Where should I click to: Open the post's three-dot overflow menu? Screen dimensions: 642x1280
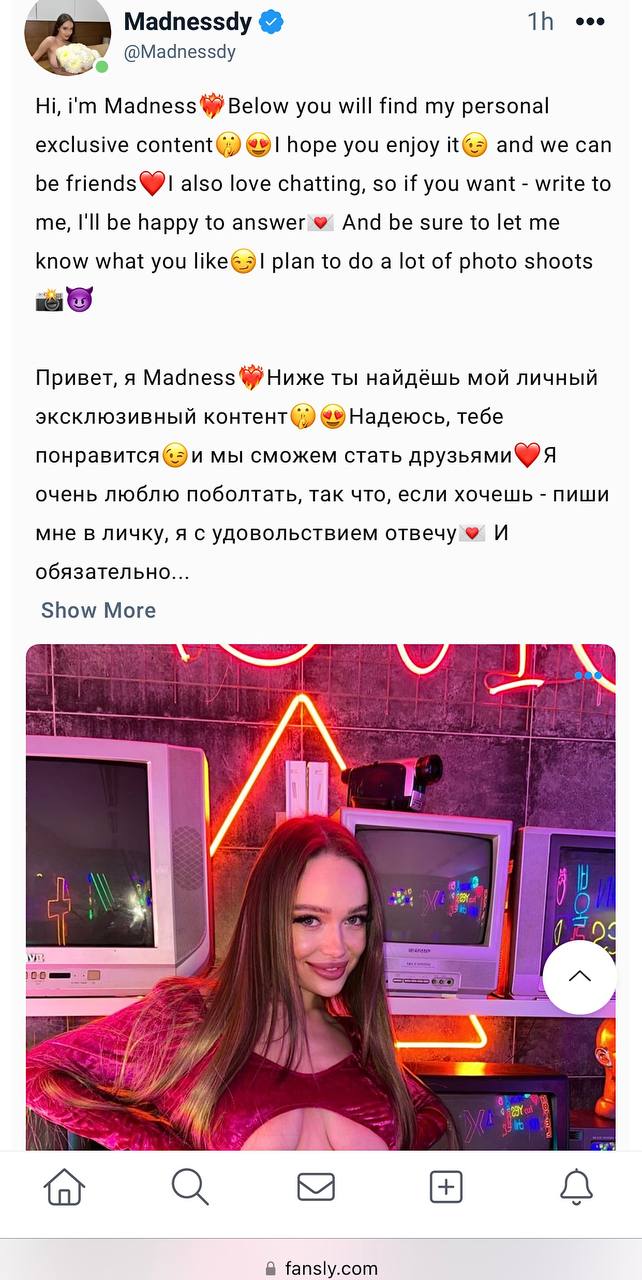[591, 22]
